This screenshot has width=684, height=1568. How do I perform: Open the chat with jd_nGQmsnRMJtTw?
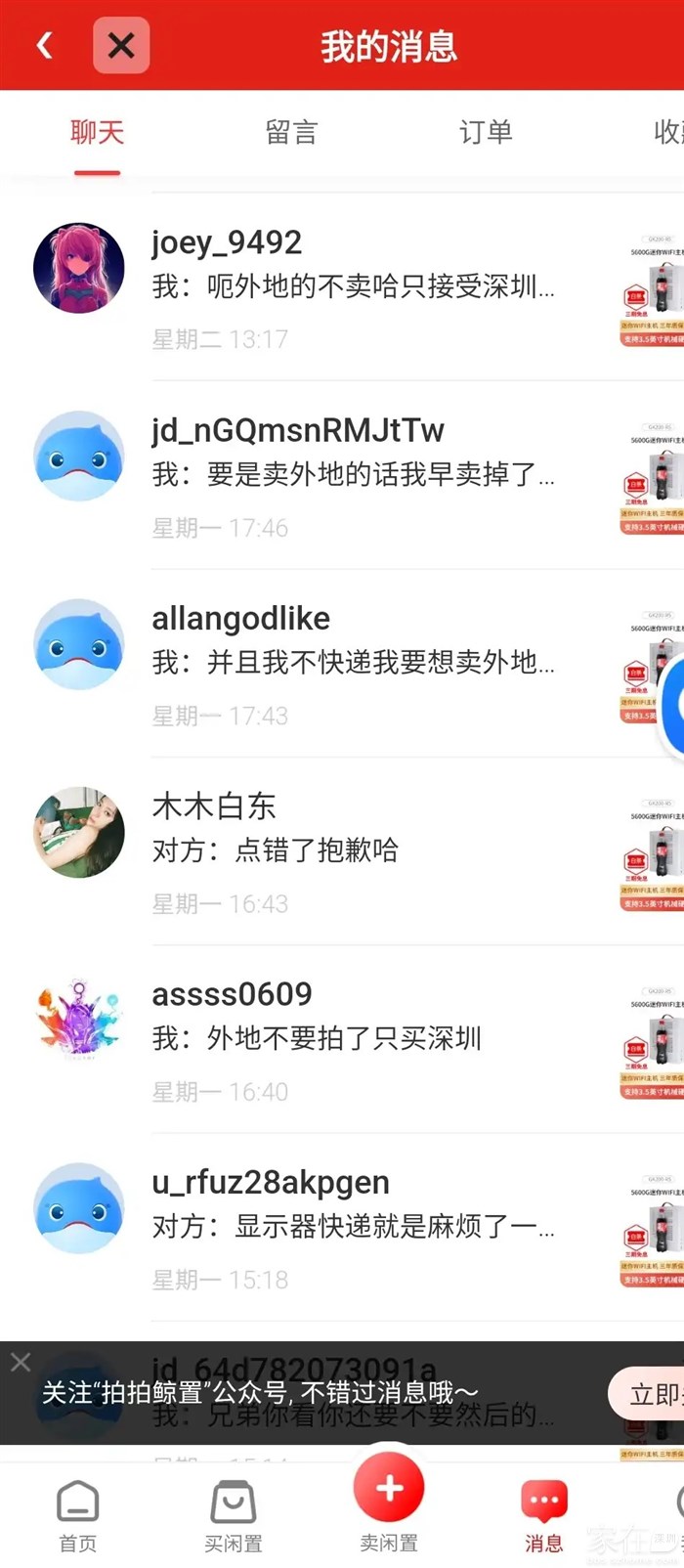point(352,475)
